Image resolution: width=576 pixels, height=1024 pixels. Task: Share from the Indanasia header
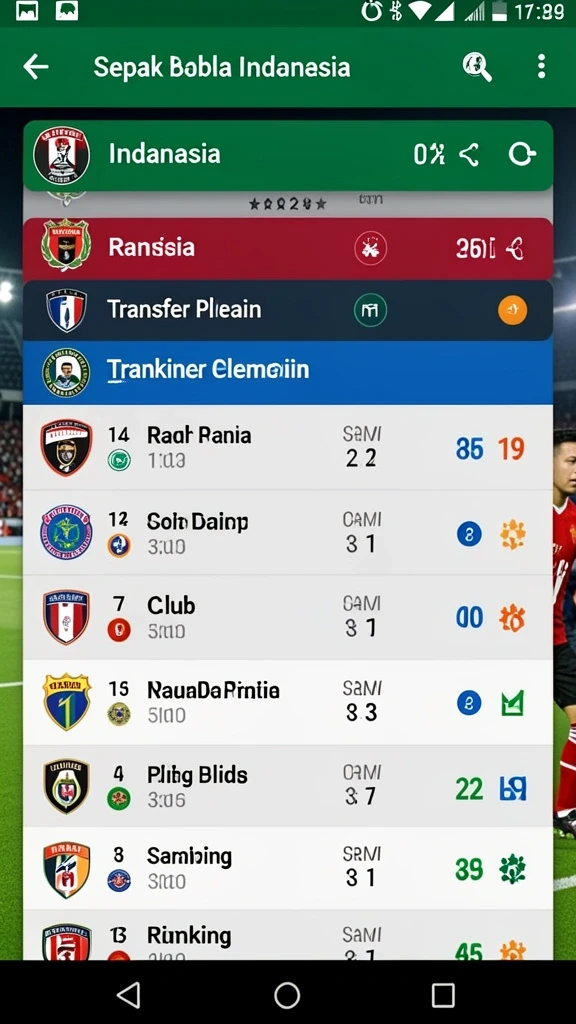tap(469, 155)
